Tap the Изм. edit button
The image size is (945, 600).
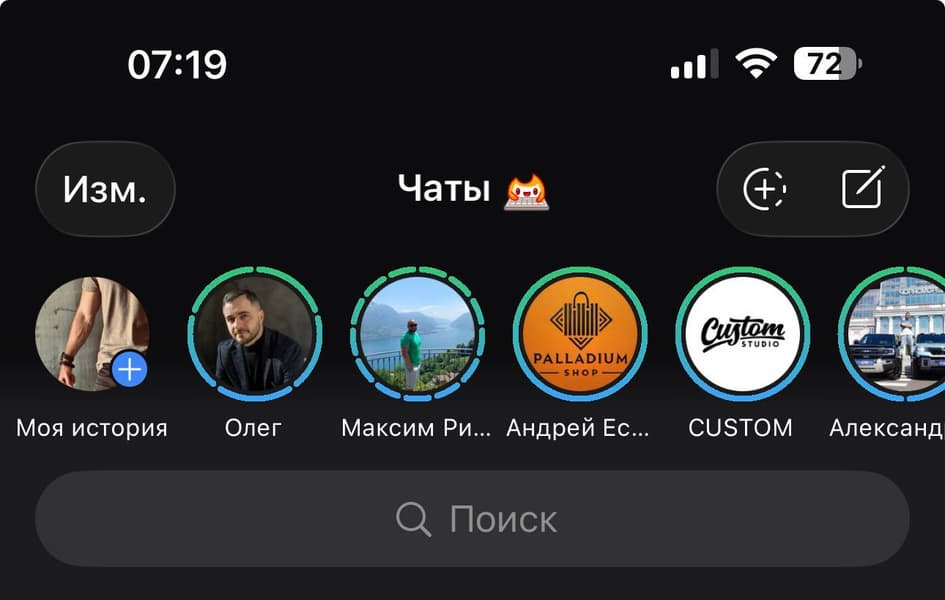click(x=105, y=189)
